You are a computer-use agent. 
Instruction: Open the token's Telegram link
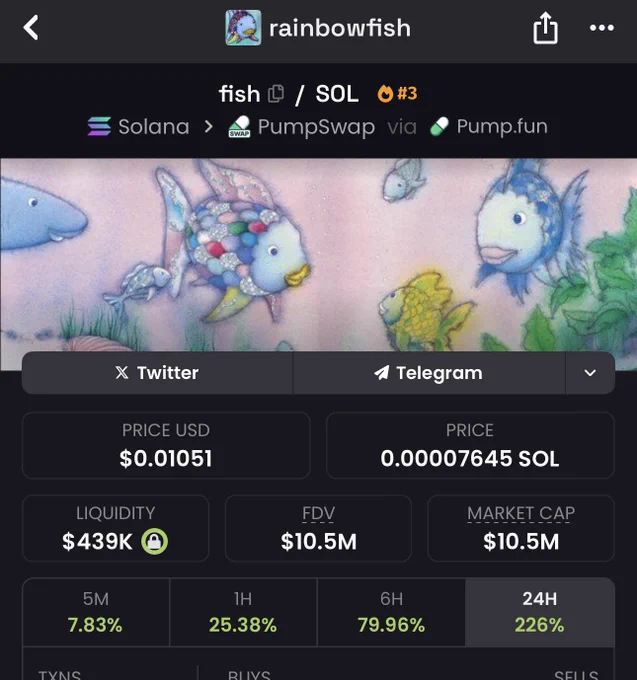[429, 373]
